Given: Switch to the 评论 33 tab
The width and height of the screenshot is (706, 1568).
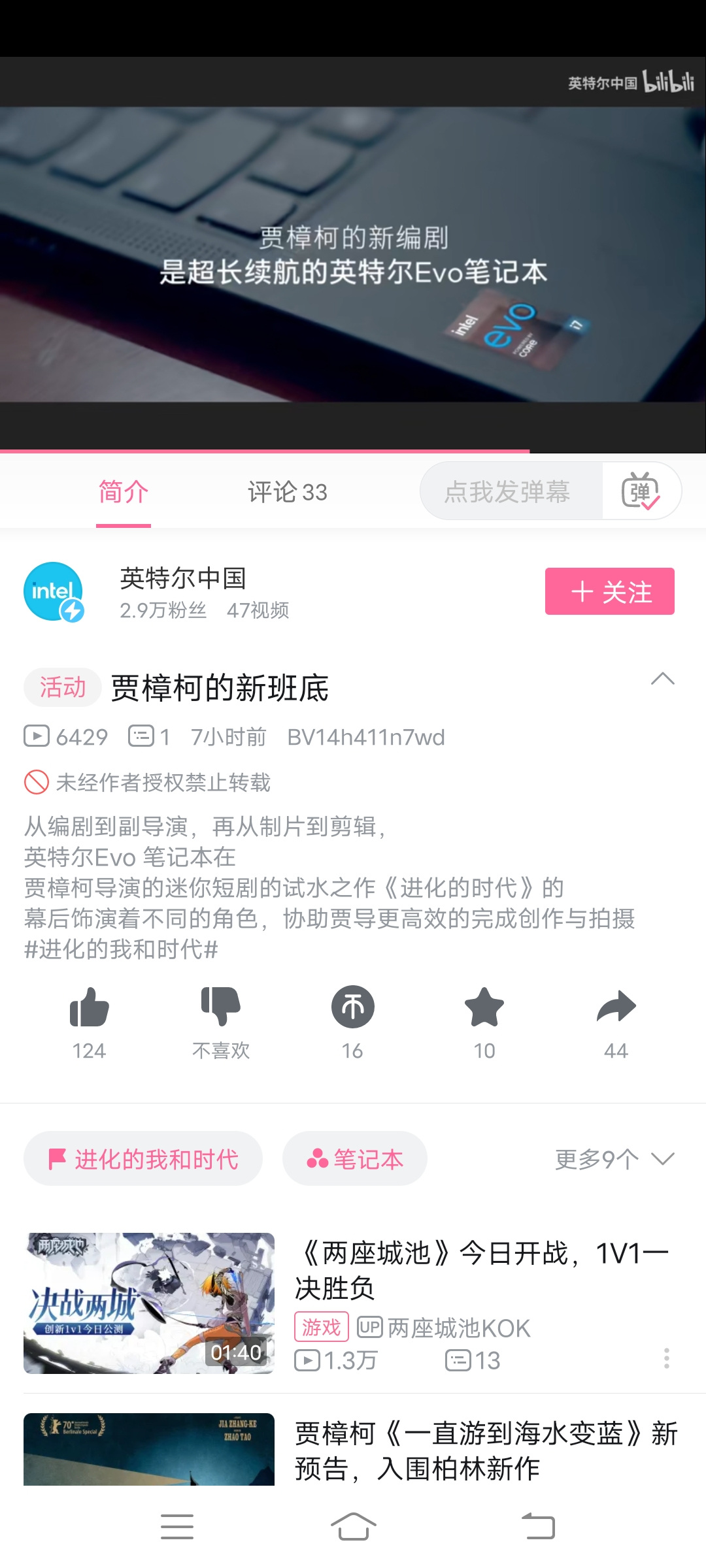Looking at the screenshot, I should point(287,492).
